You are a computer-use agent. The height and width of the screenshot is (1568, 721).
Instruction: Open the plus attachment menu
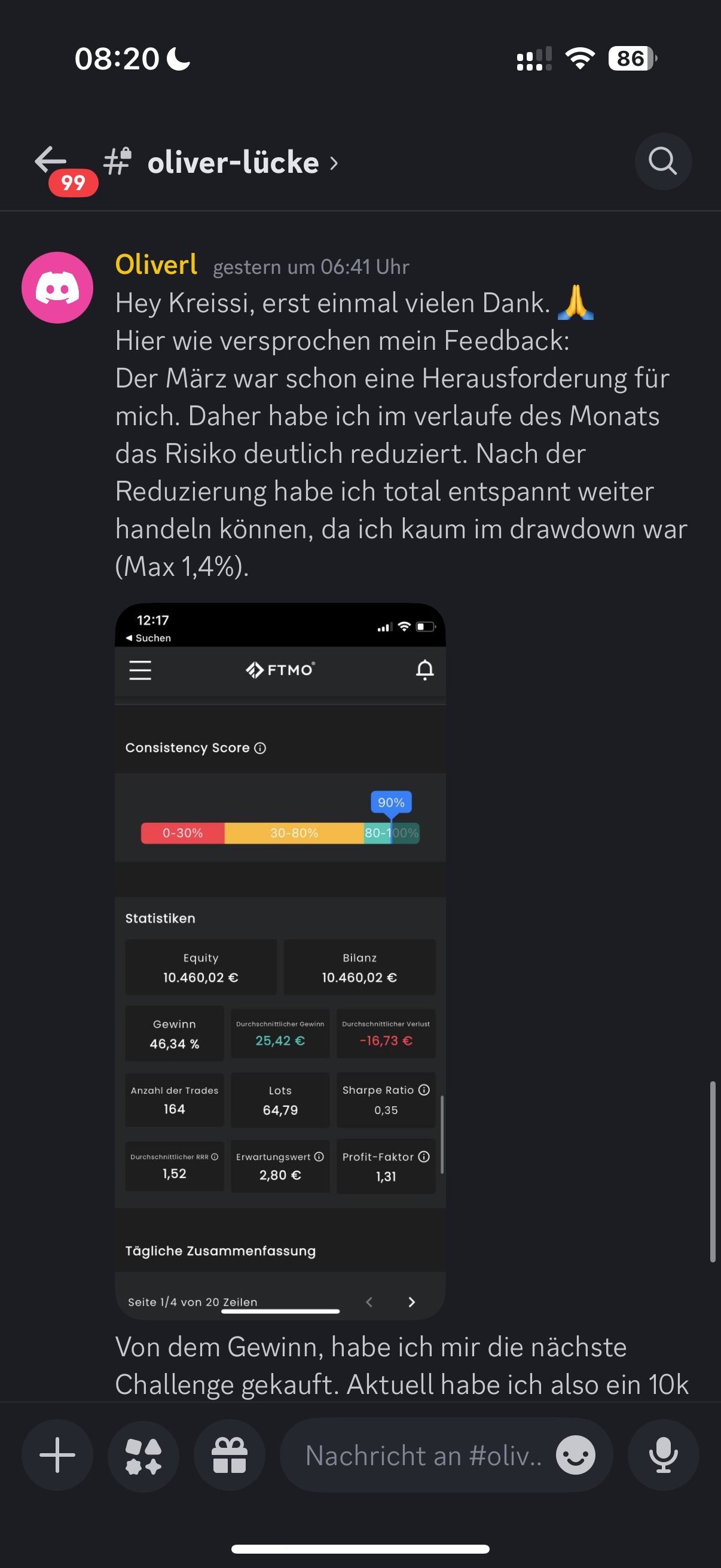click(x=57, y=1455)
